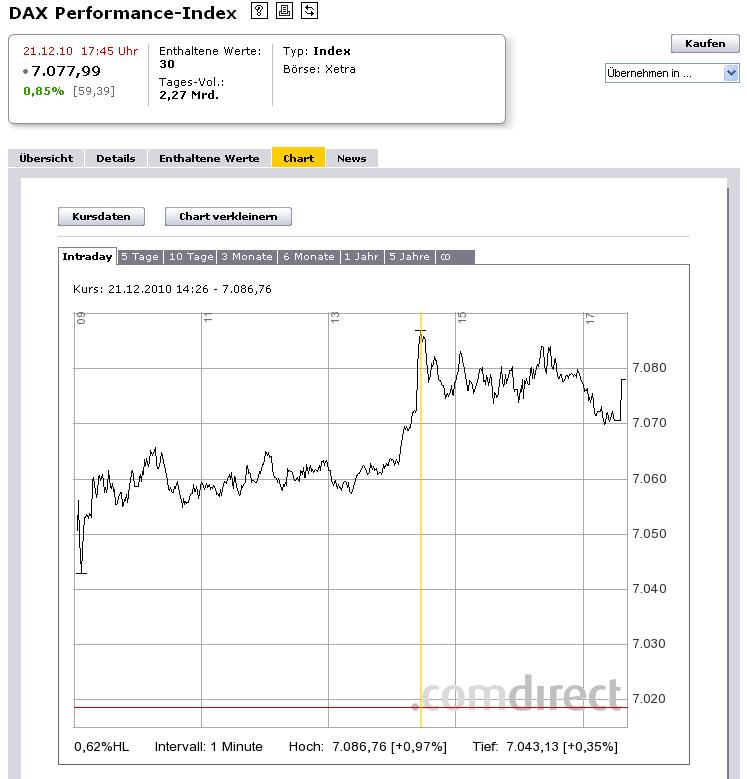Open the "Übernehmen in ..." dropdown
Image resolution: width=747 pixels, height=779 pixels.
coord(672,73)
